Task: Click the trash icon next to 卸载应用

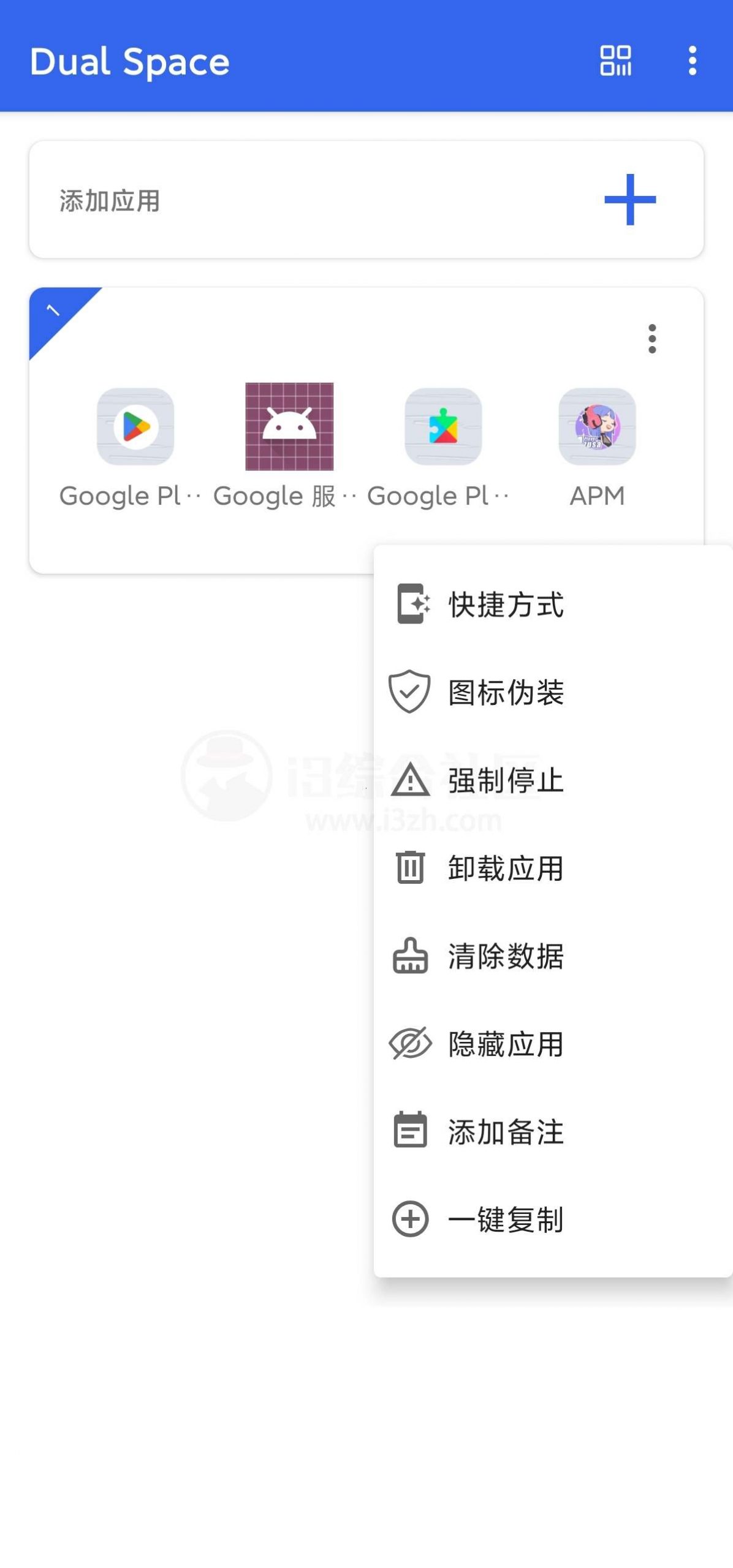Action: 412,868
